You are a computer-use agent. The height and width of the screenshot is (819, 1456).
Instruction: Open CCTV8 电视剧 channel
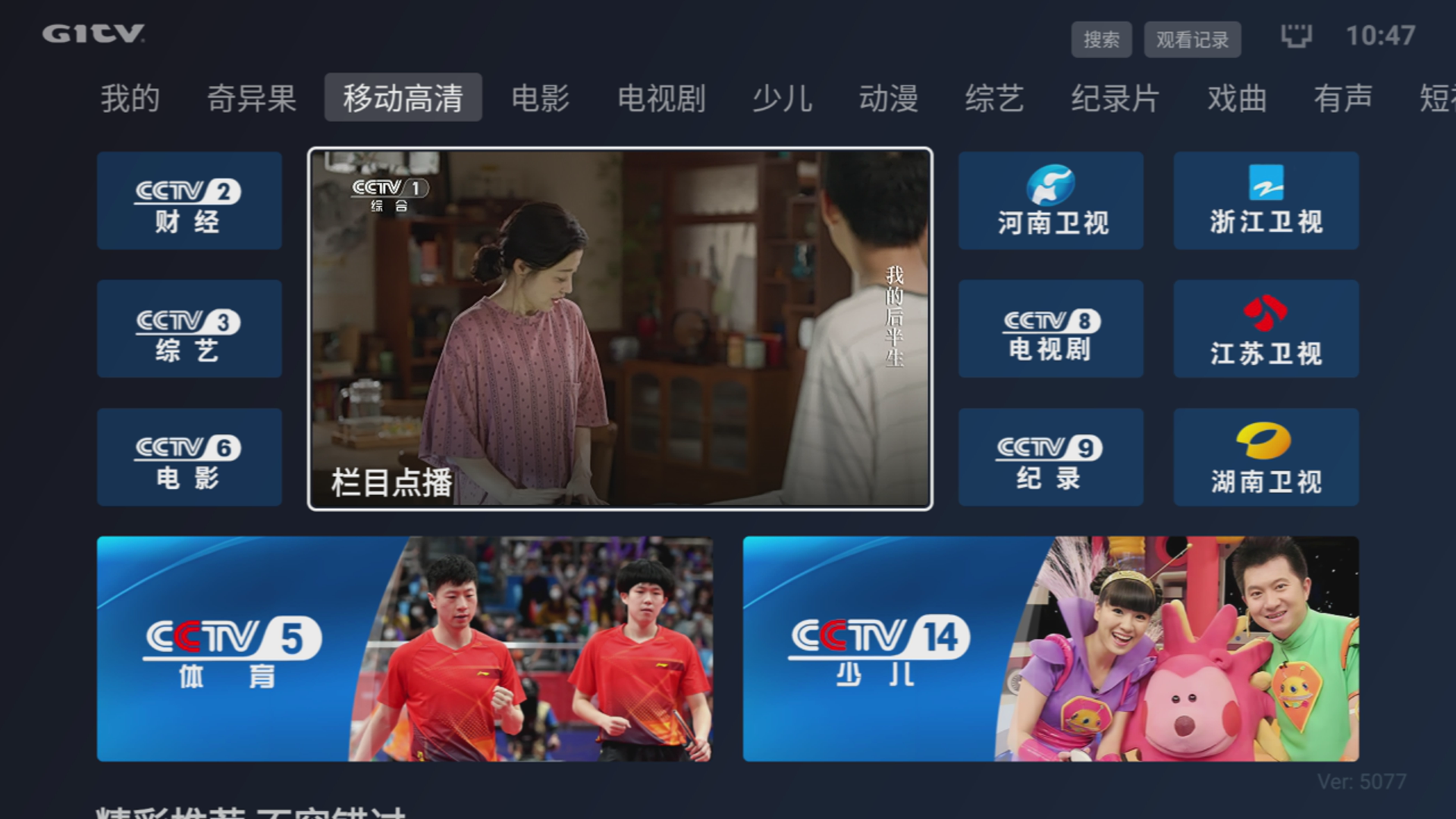[1050, 329]
